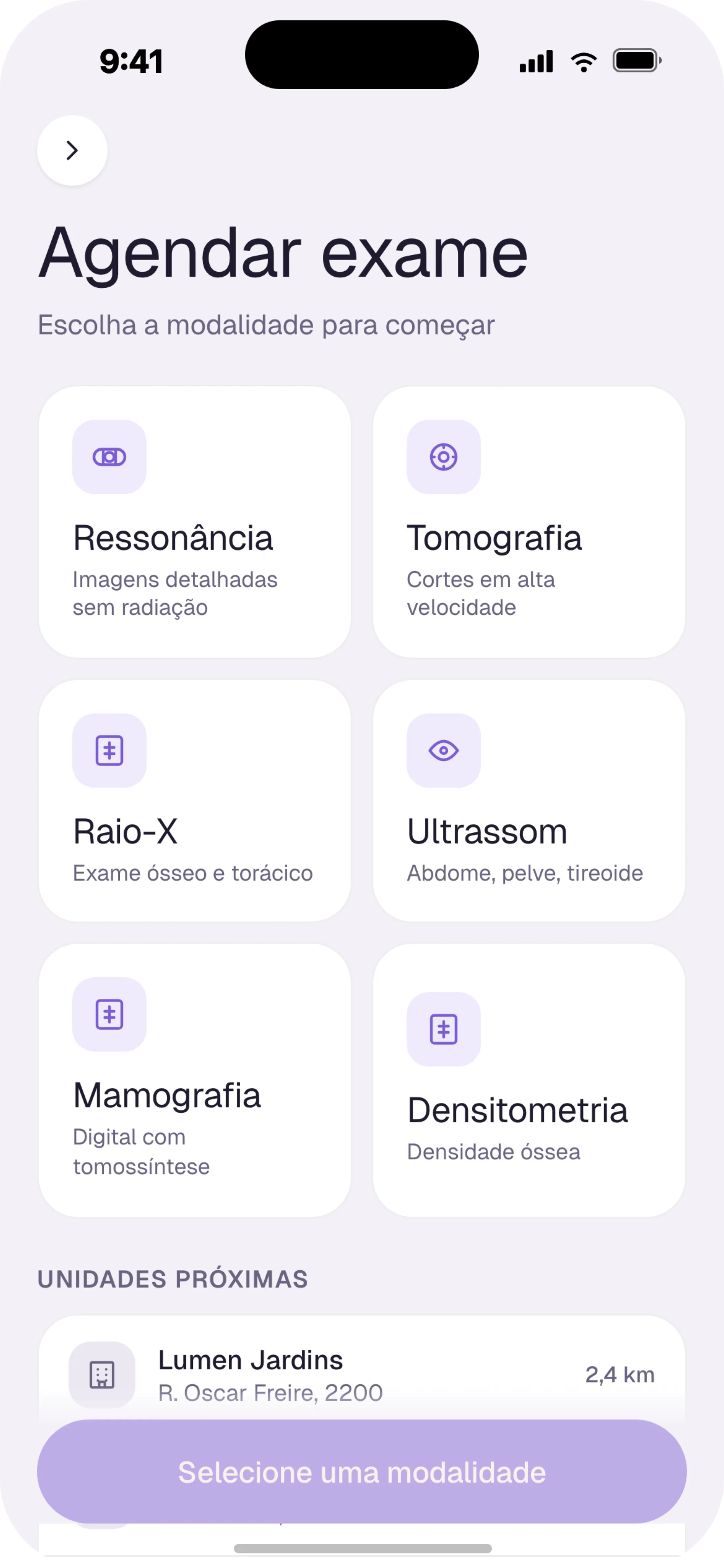Tap the Tomografia target icon

444,457
